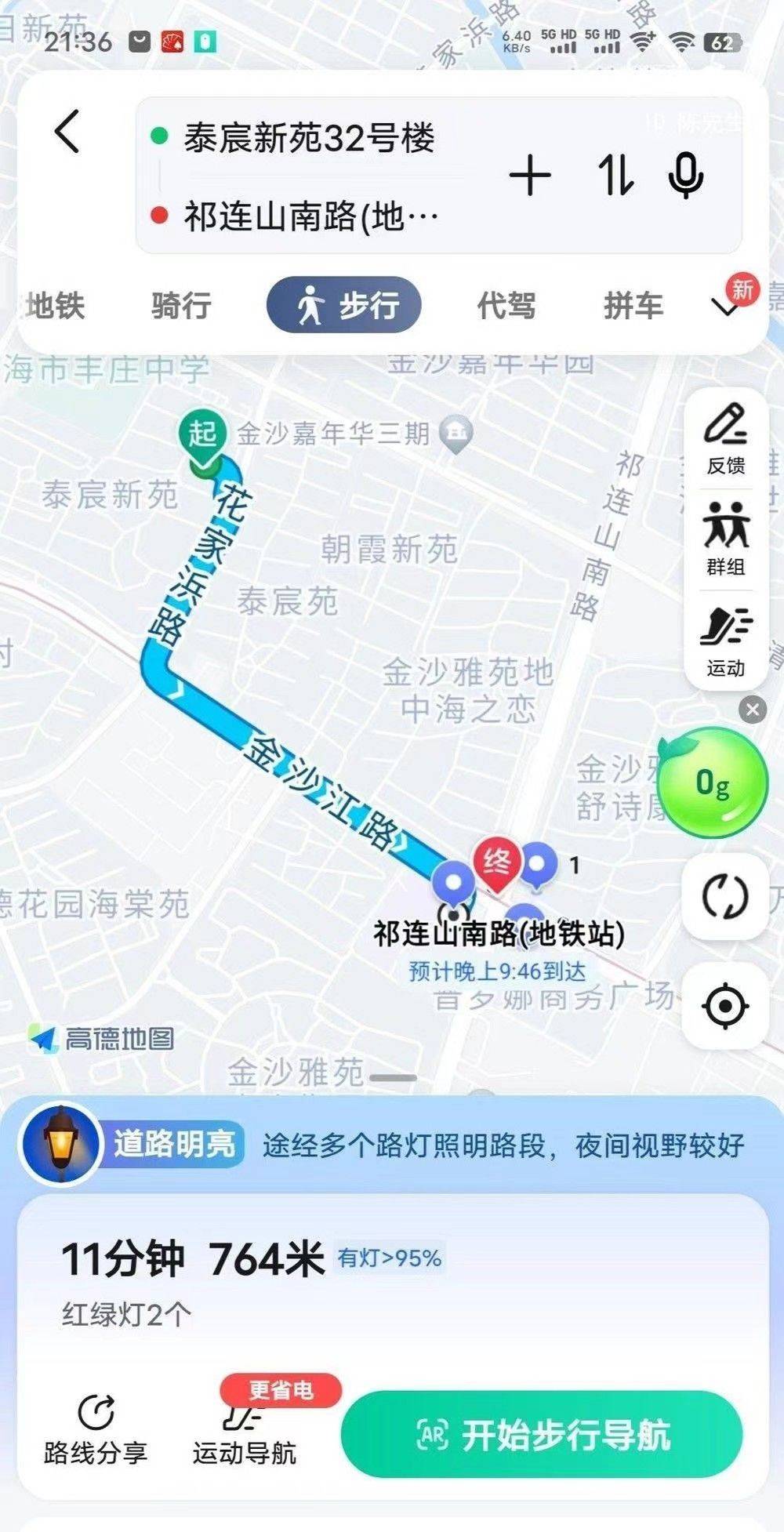Select the 步行 walking tab
The image size is (784, 1532).
pos(344,305)
